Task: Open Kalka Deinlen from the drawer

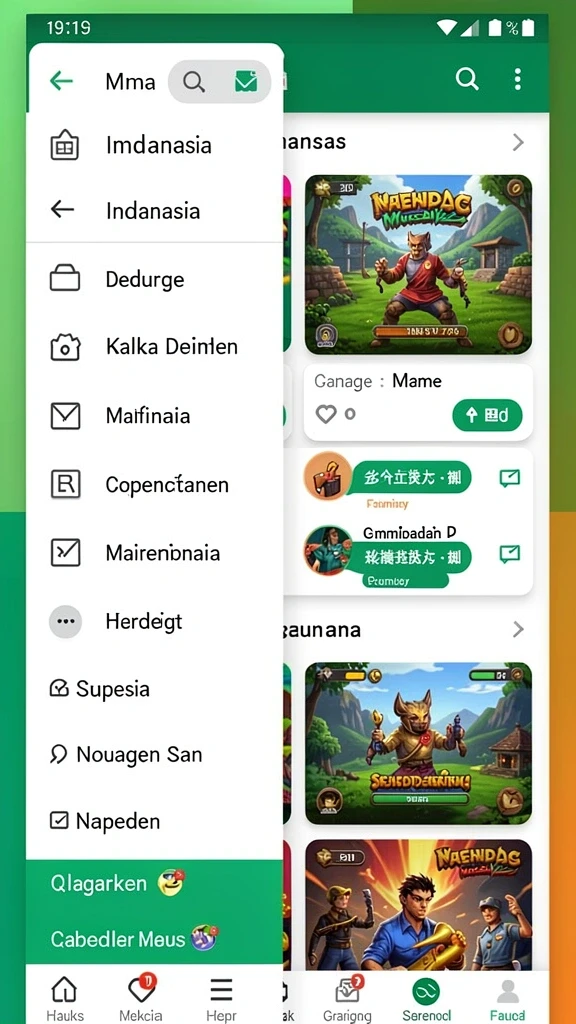Action: coord(155,347)
